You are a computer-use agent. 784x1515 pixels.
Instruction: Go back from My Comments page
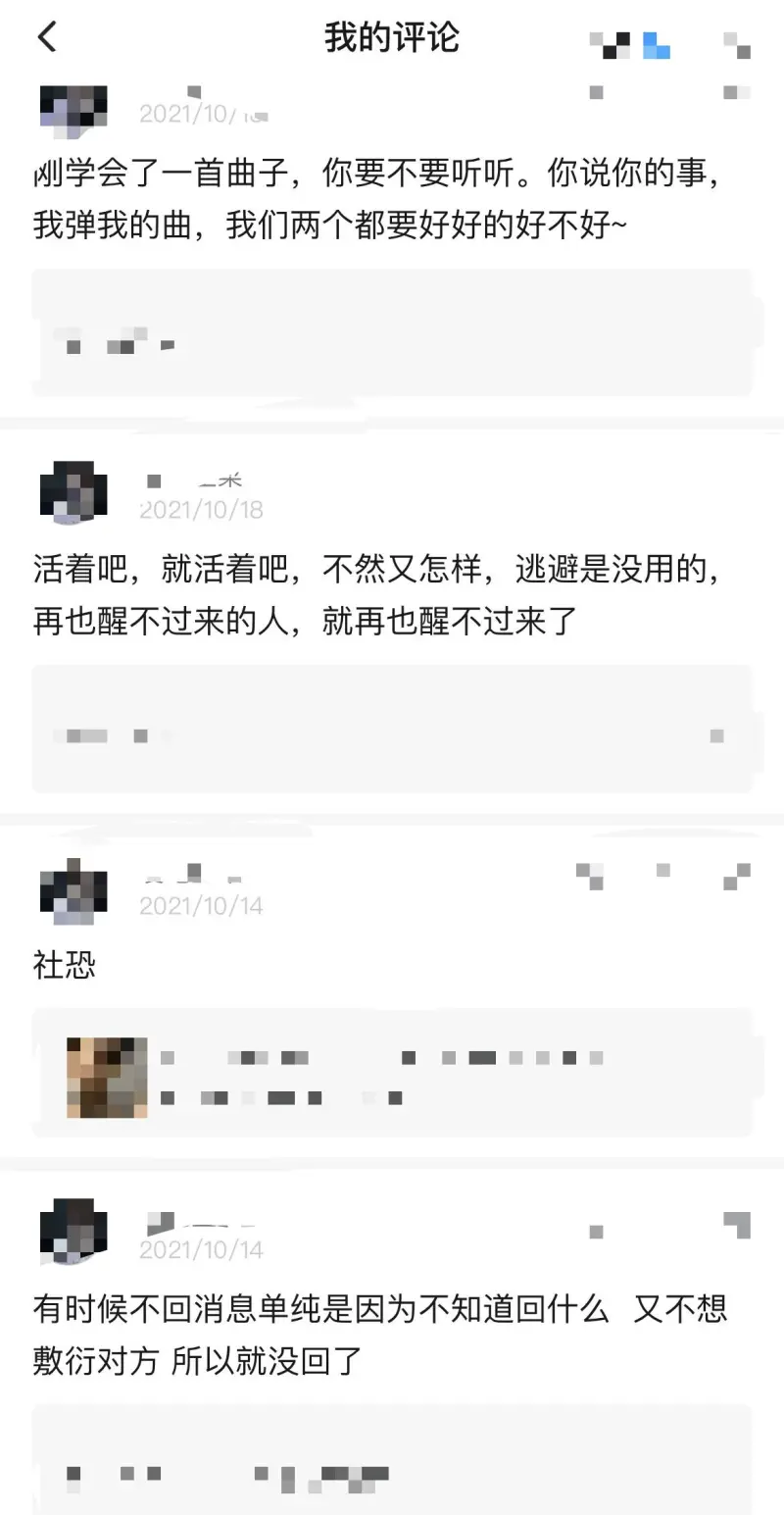point(47,38)
